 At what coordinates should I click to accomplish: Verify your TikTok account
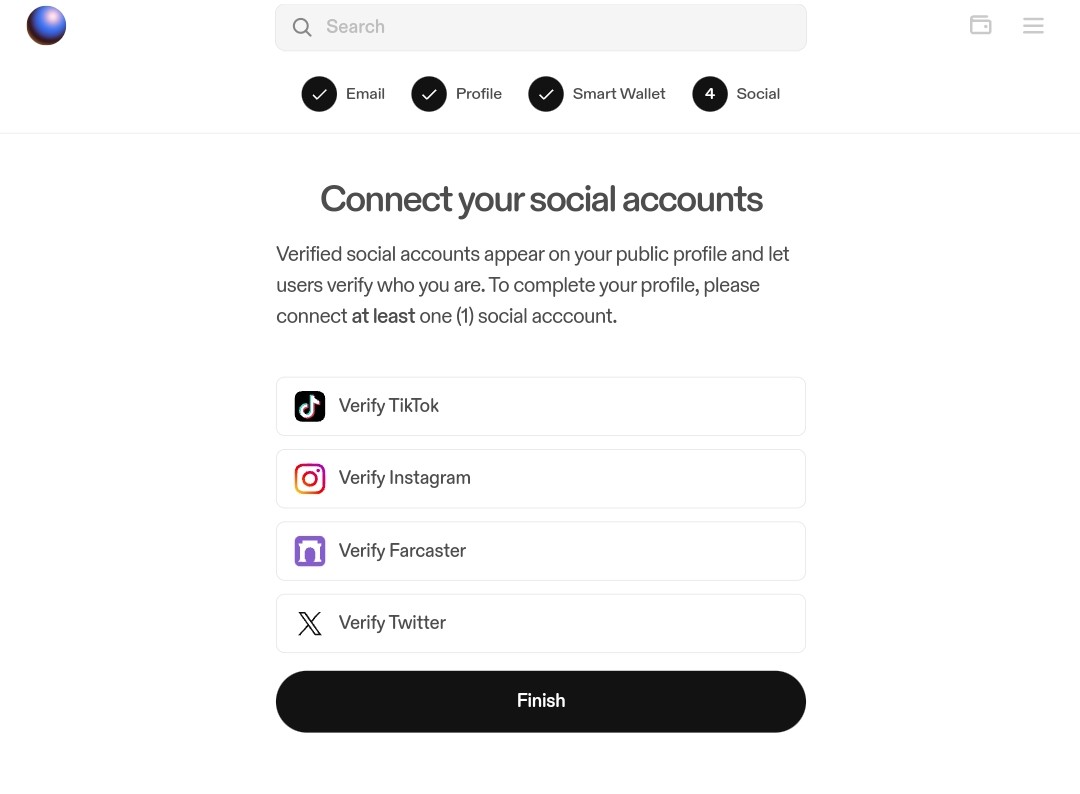(540, 406)
